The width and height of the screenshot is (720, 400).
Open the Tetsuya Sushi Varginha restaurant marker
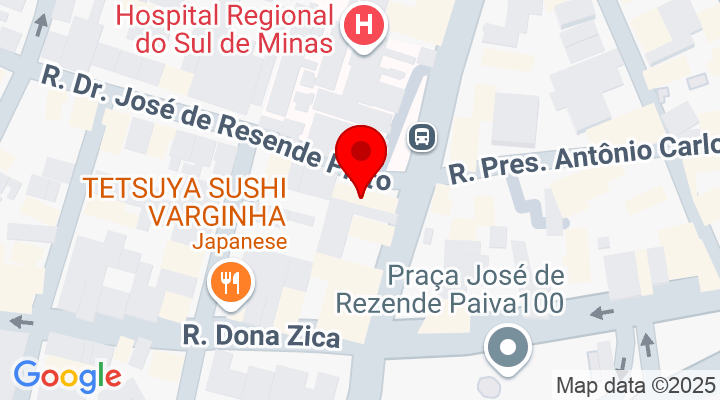(x=231, y=283)
